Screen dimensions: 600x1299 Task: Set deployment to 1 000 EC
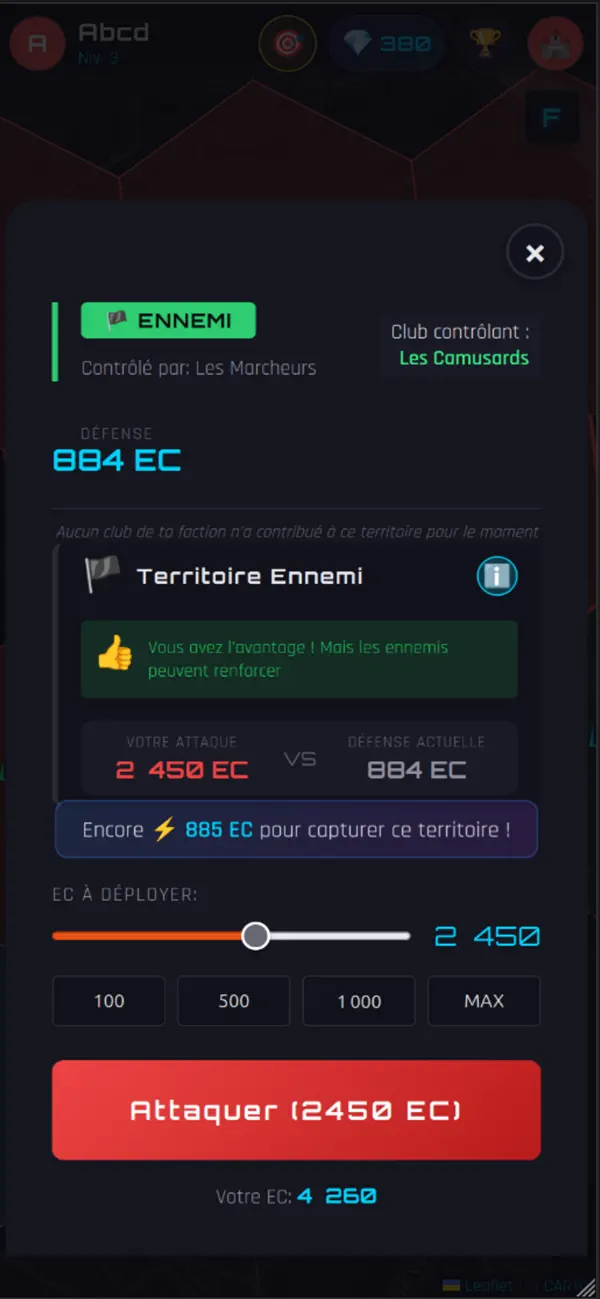[359, 1001]
